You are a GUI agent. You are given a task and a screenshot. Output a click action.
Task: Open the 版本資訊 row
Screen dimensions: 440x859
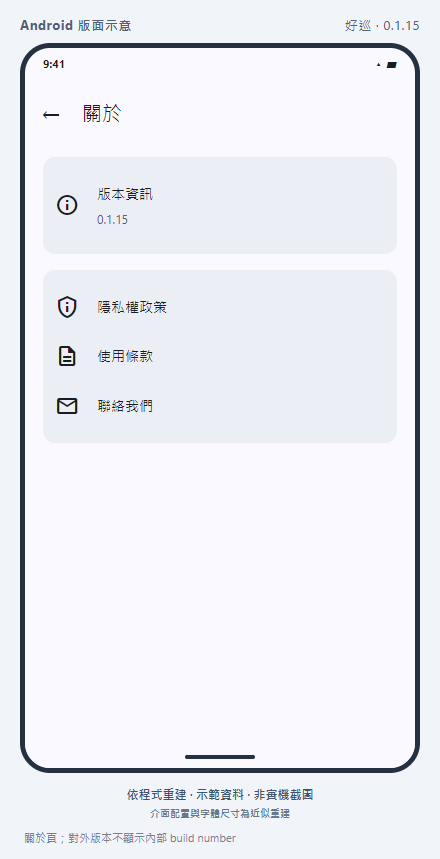tap(220, 205)
